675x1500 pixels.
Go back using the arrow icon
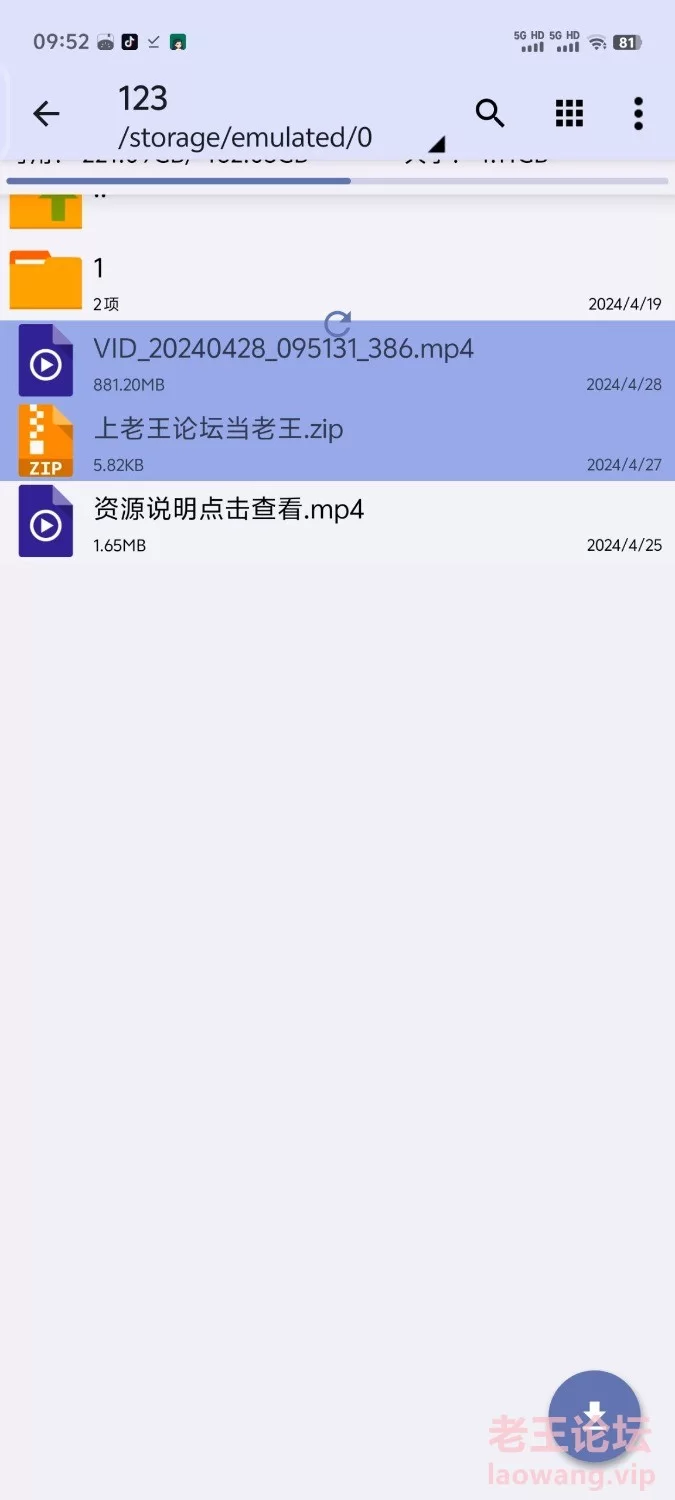[46, 114]
